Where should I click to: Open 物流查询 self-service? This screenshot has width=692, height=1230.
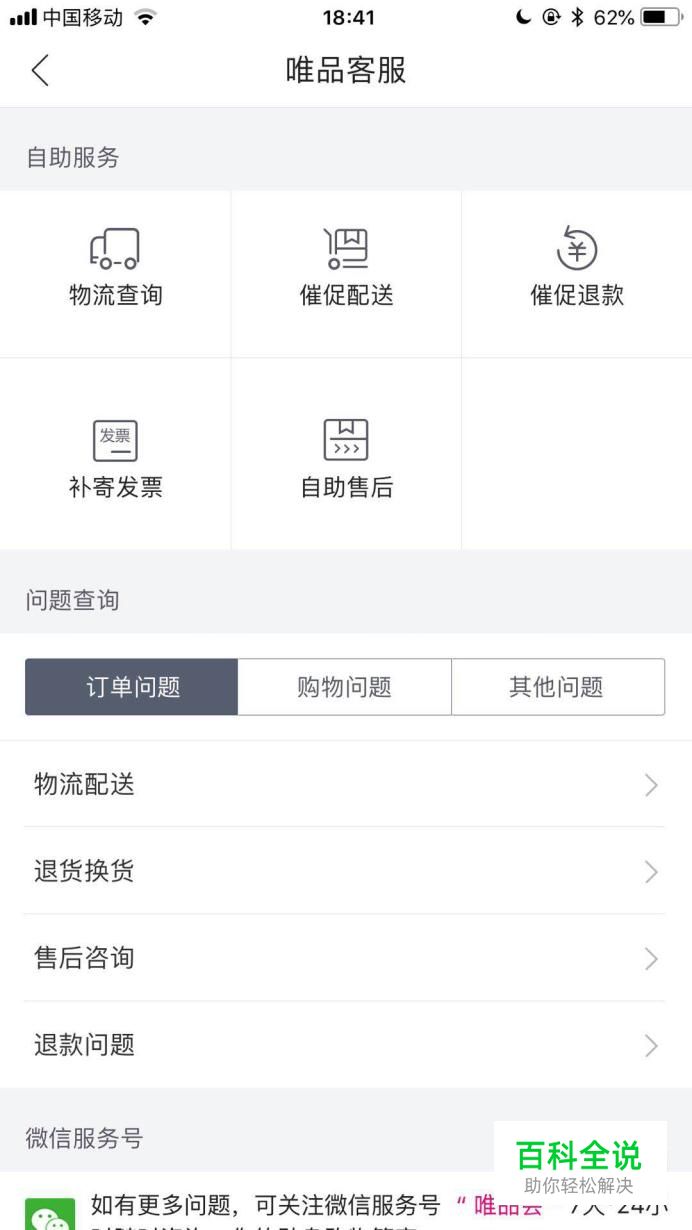click(115, 273)
